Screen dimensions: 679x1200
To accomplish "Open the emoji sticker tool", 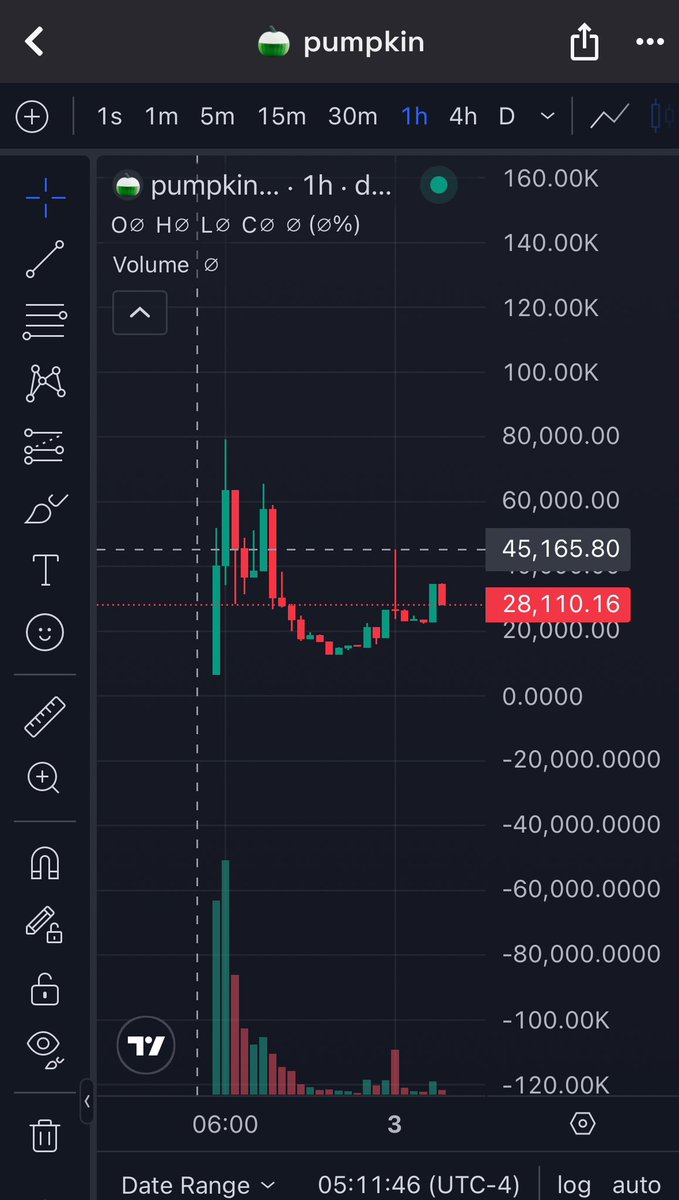I will tap(45, 632).
